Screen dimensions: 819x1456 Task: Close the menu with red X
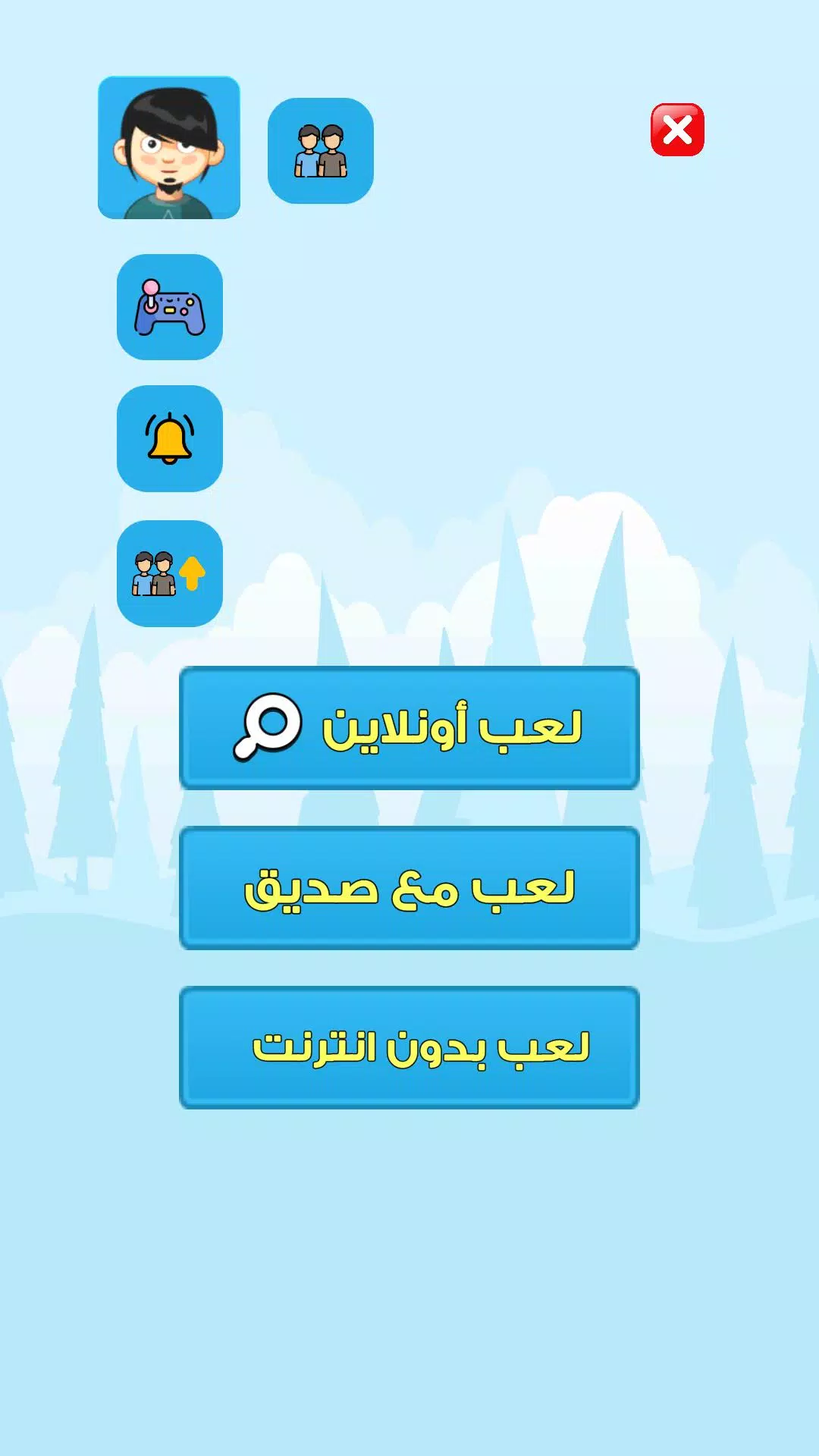click(x=677, y=130)
